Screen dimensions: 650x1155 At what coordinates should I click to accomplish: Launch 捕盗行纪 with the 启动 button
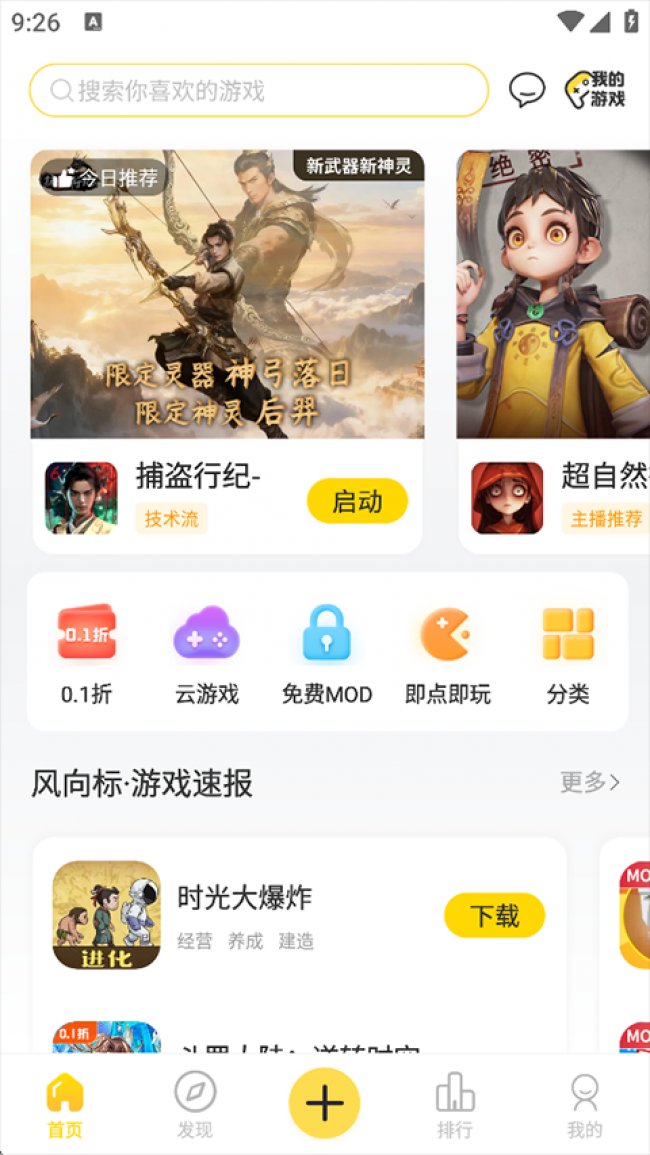tap(357, 501)
